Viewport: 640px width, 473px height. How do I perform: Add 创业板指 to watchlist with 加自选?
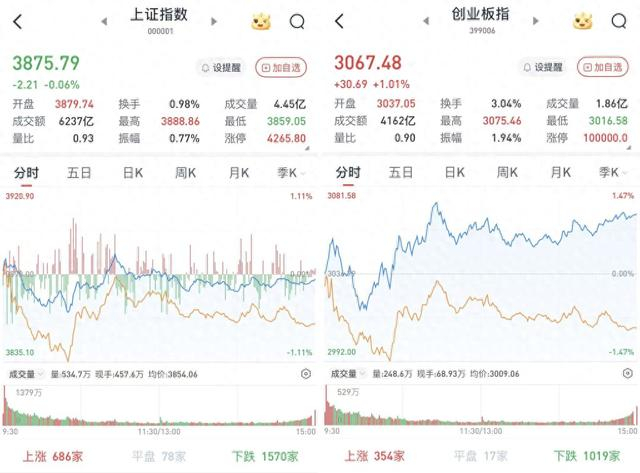[x=603, y=67]
